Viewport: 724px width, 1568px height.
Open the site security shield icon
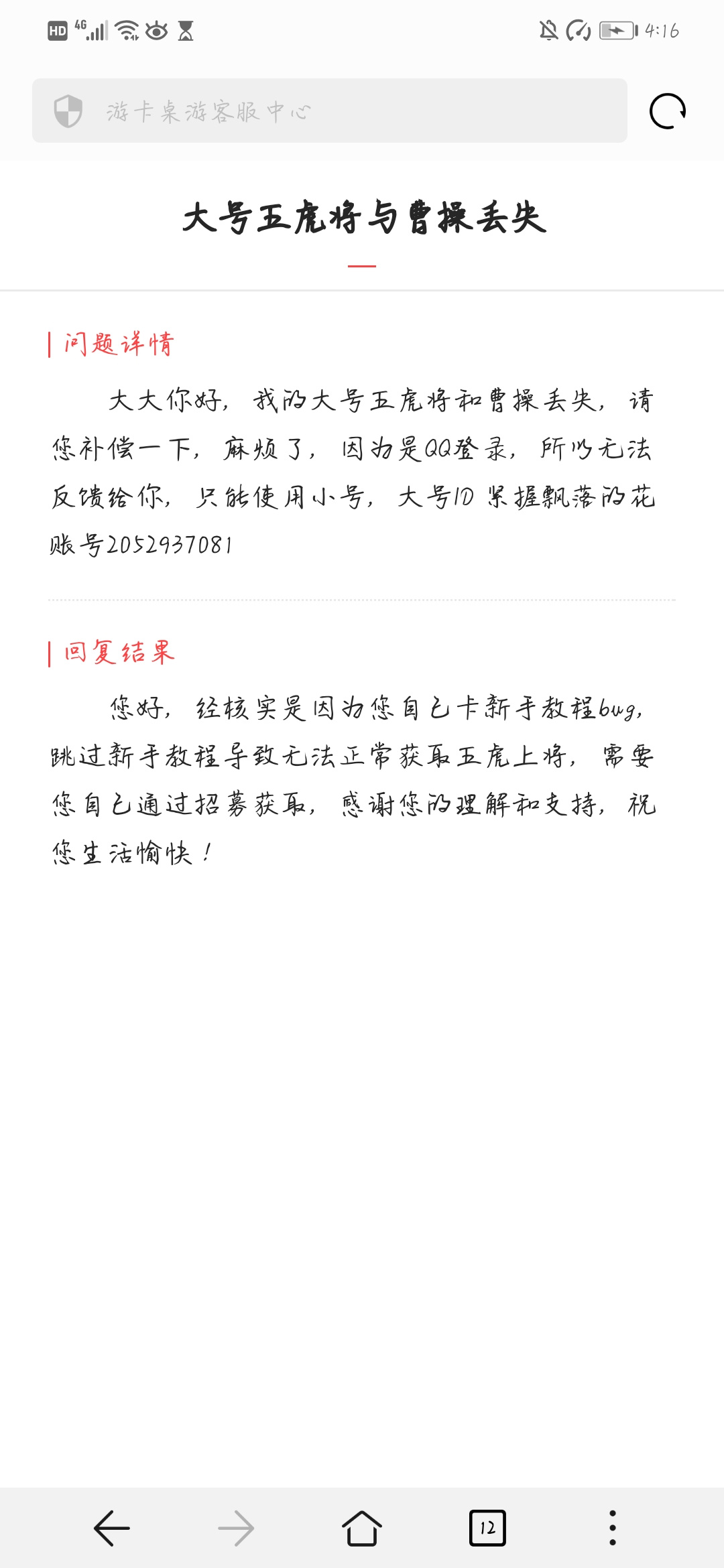(x=68, y=111)
